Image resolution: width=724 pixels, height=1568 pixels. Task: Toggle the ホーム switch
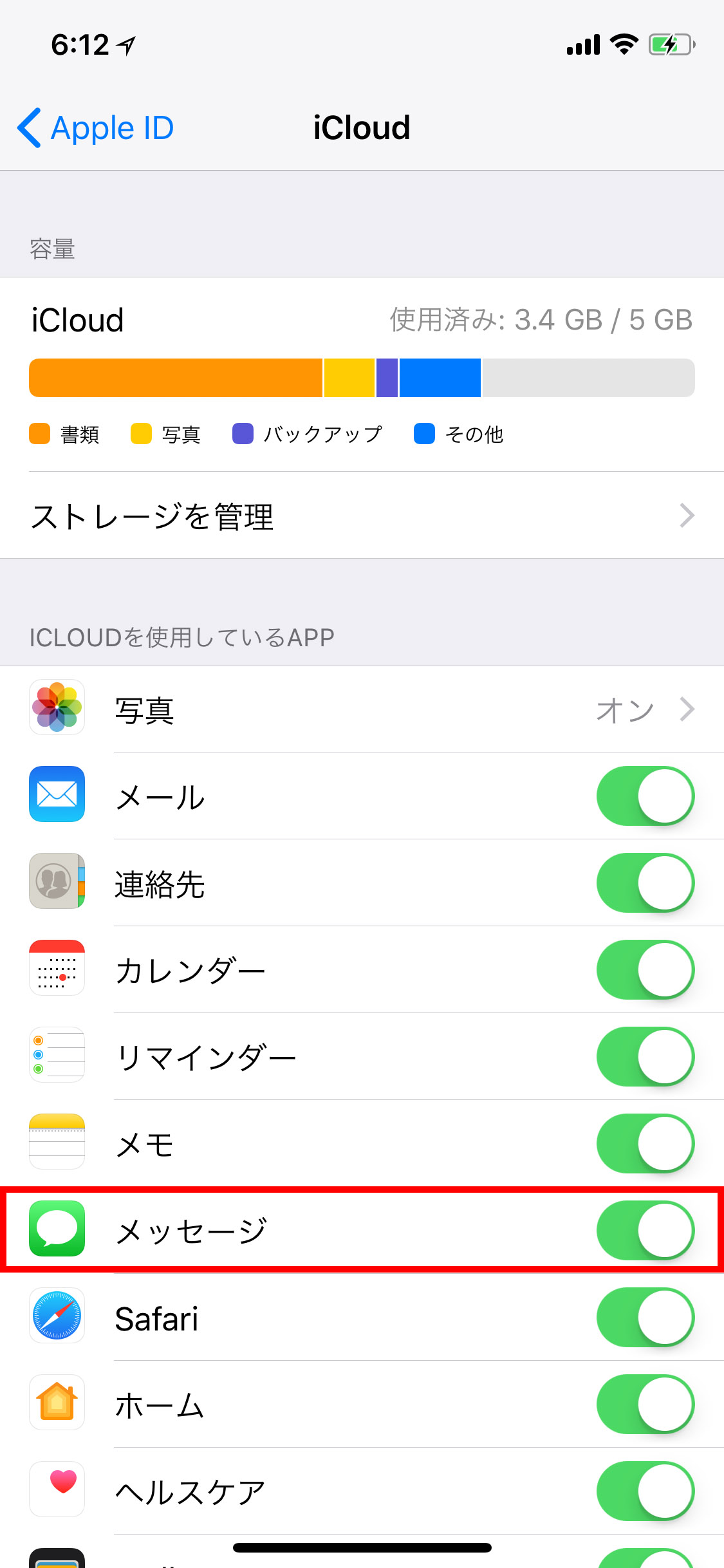click(x=645, y=1405)
